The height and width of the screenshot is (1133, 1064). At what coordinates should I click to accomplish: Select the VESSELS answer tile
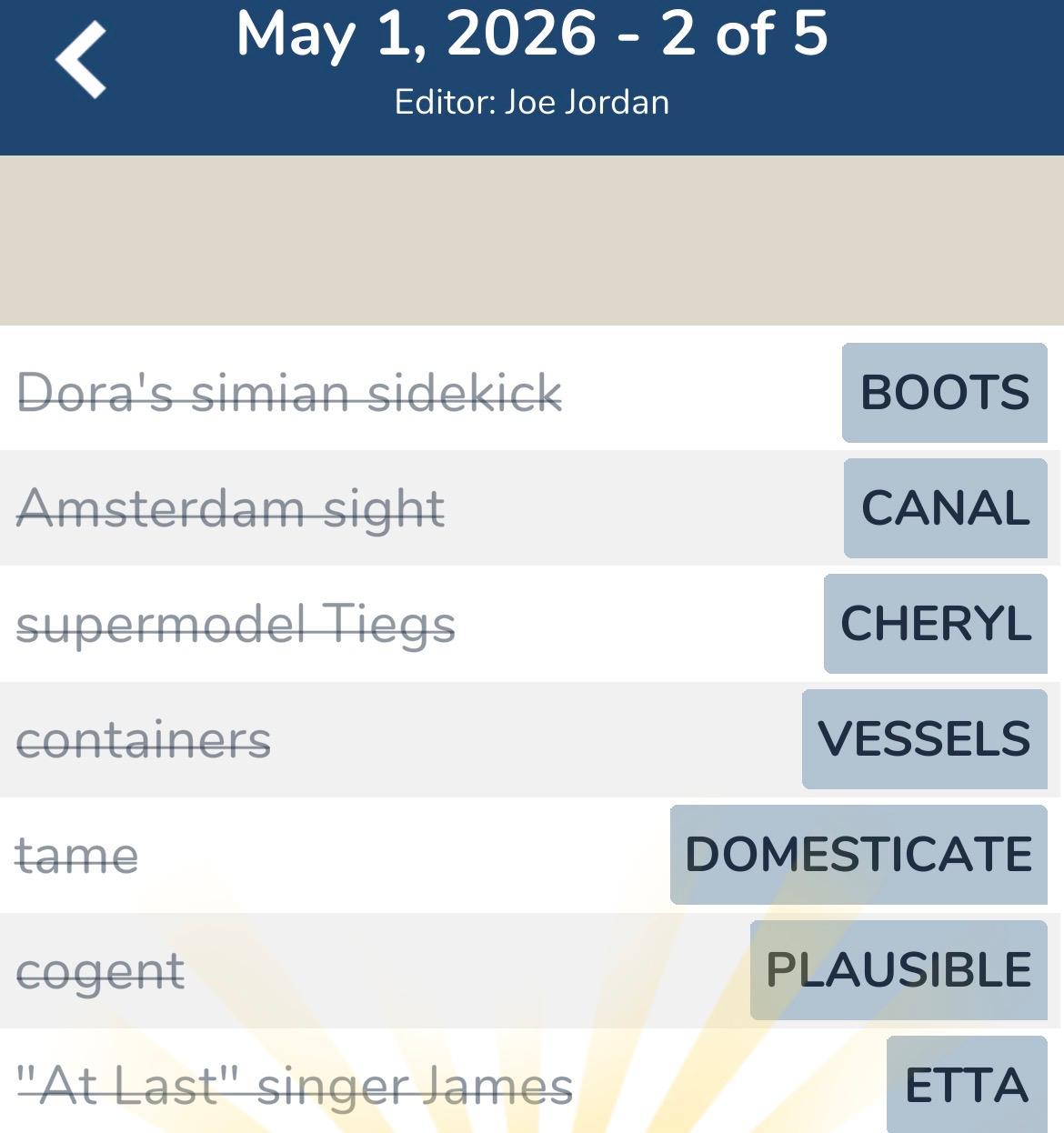pyautogui.click(x=924, y=738)
